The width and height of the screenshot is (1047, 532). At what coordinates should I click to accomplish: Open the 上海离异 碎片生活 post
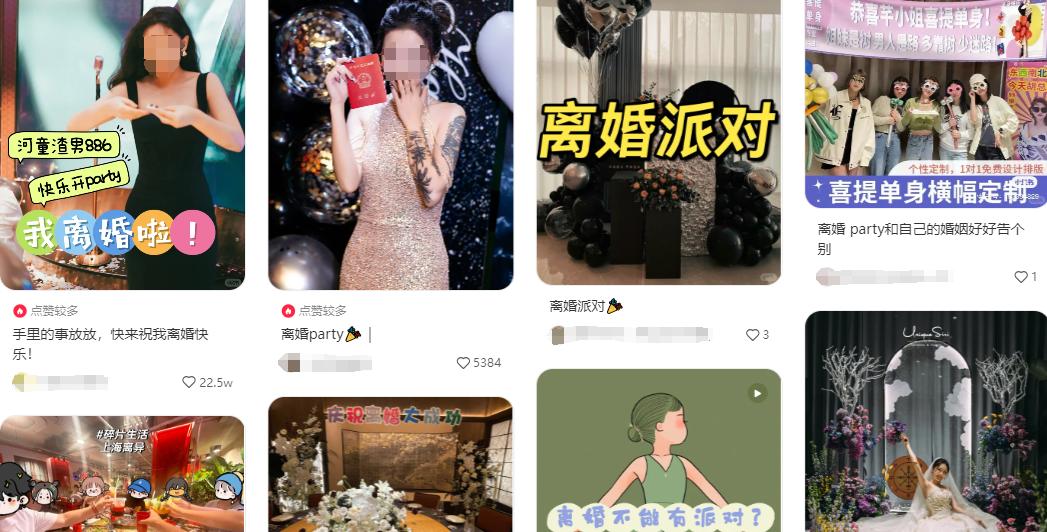(122, 474)
